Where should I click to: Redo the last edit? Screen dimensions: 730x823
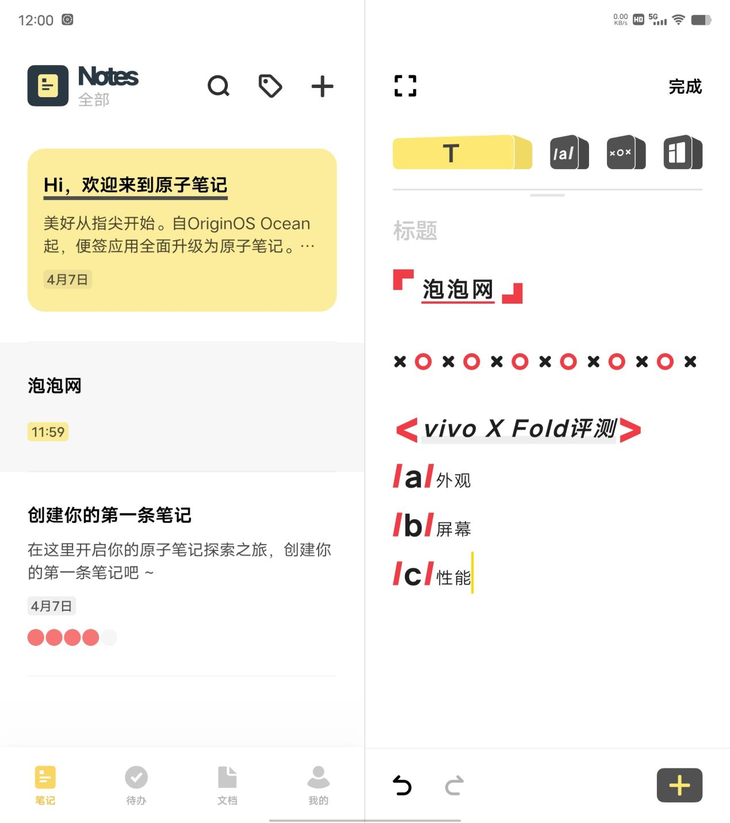[454, 786]
